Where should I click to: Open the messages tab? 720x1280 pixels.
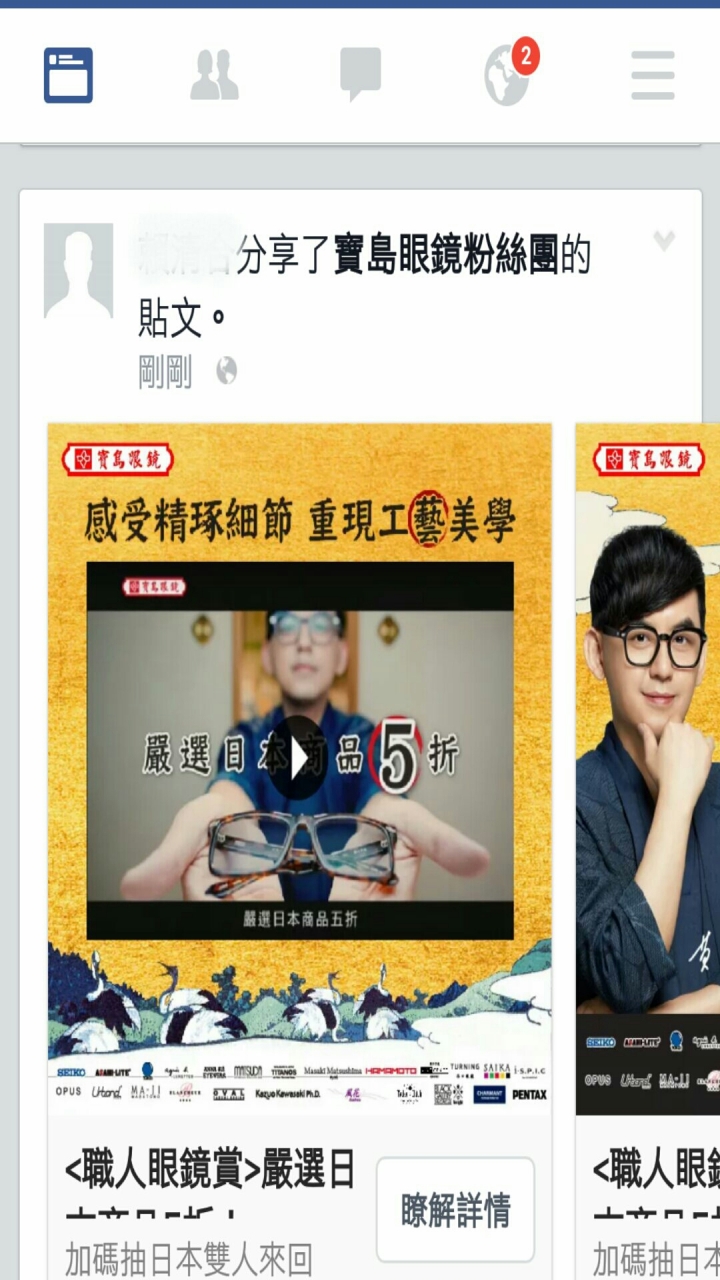360,75
